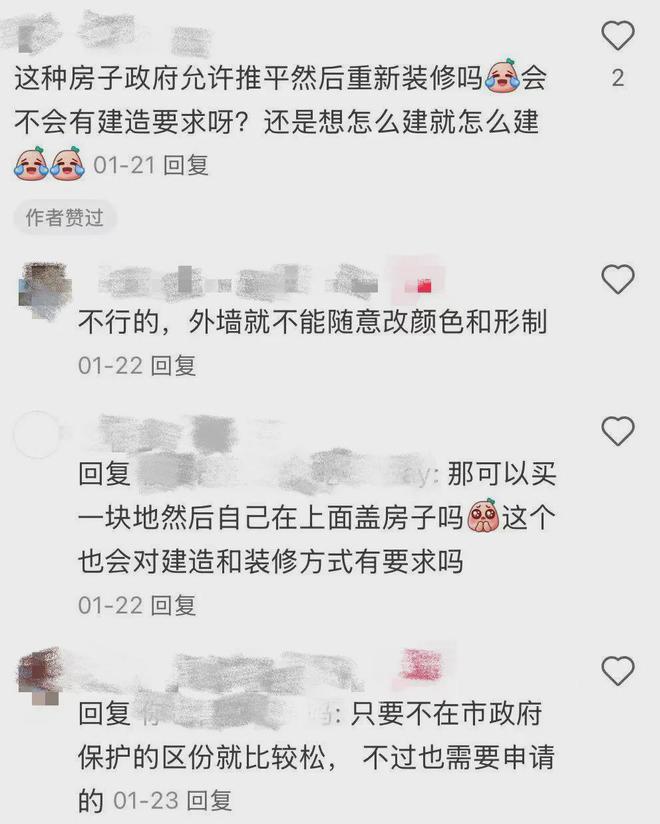
Task: Reply to the 01-23 comment
Action: point(209,800)
